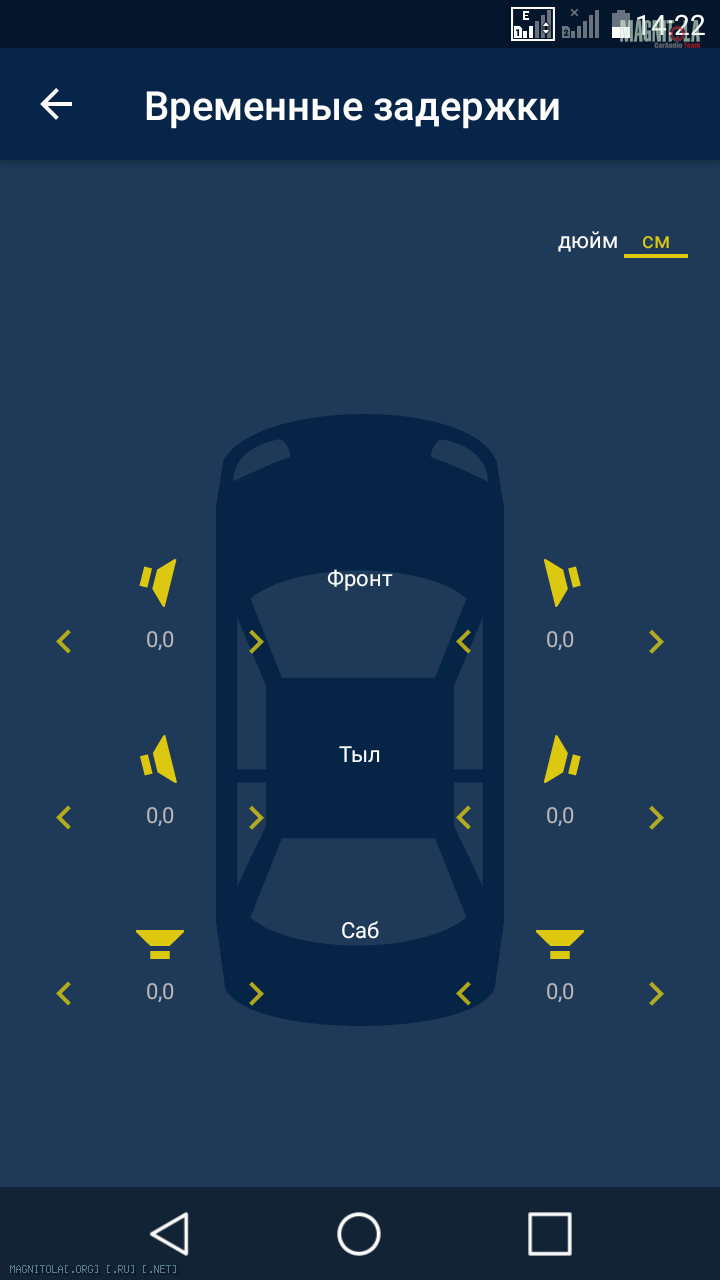Increase the left Тыл speaker delay

click(x=256, y=817)
